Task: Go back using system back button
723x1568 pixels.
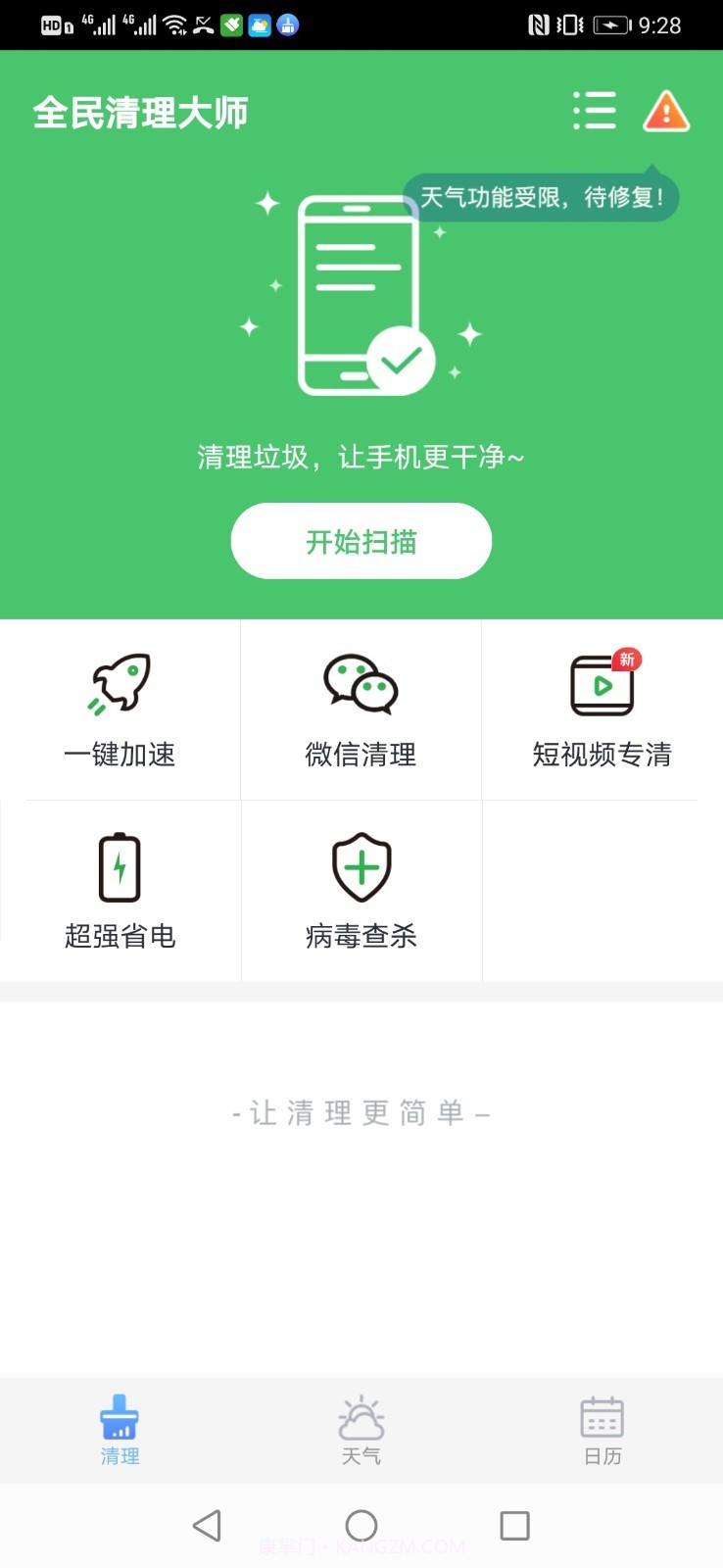Action: (x=207, y=1525)
